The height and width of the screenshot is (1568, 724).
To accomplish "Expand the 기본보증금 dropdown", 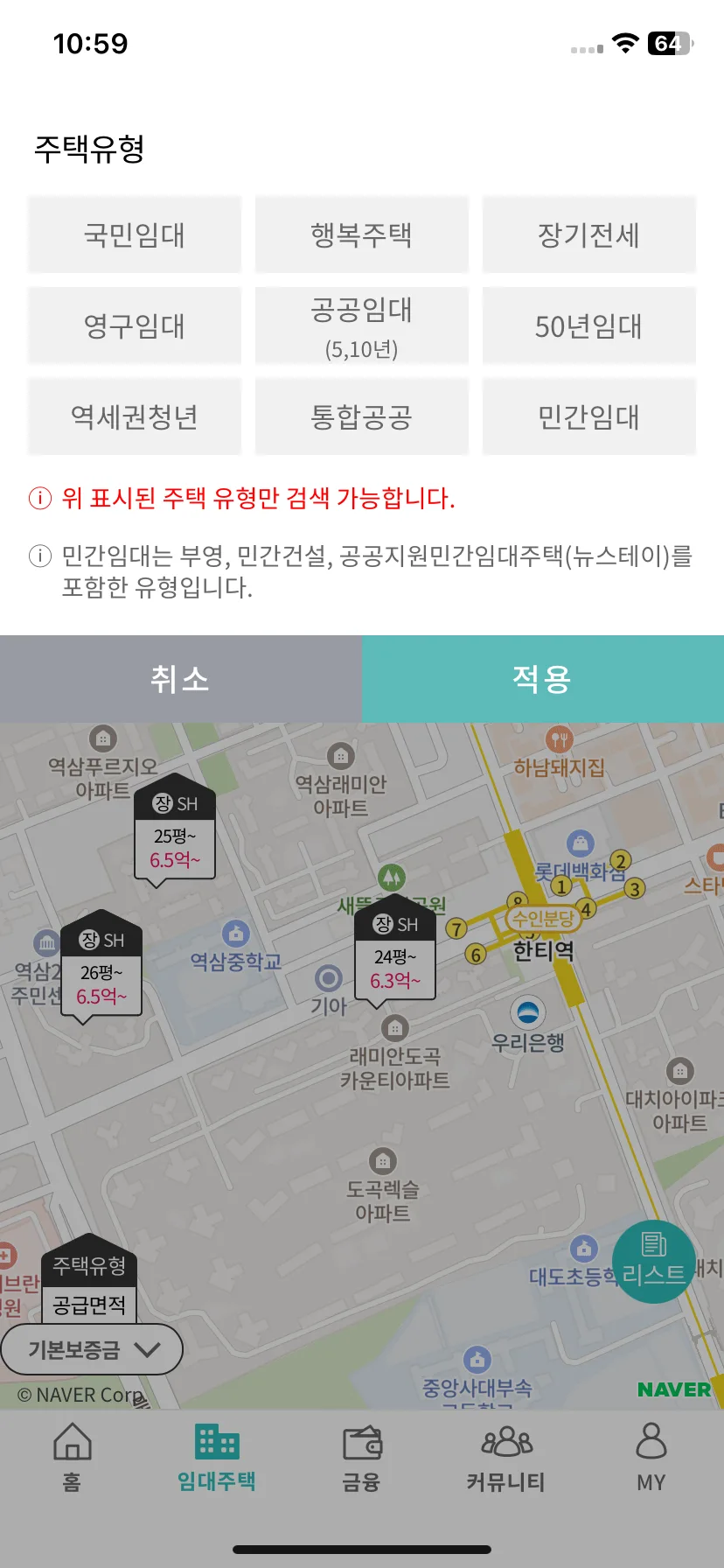I will coord(92,1349).
